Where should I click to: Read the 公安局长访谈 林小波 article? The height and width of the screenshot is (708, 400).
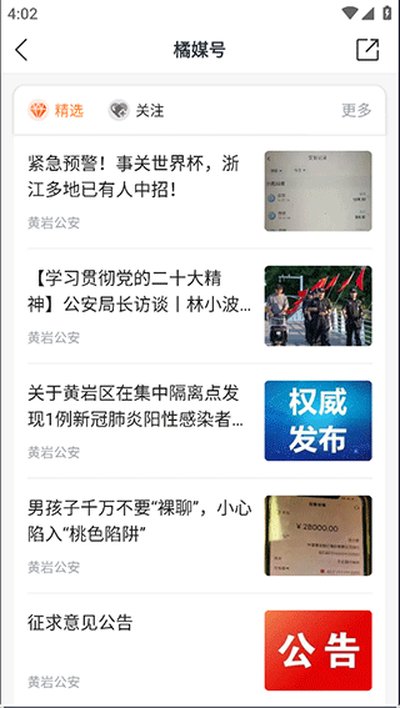coord(200,306)
